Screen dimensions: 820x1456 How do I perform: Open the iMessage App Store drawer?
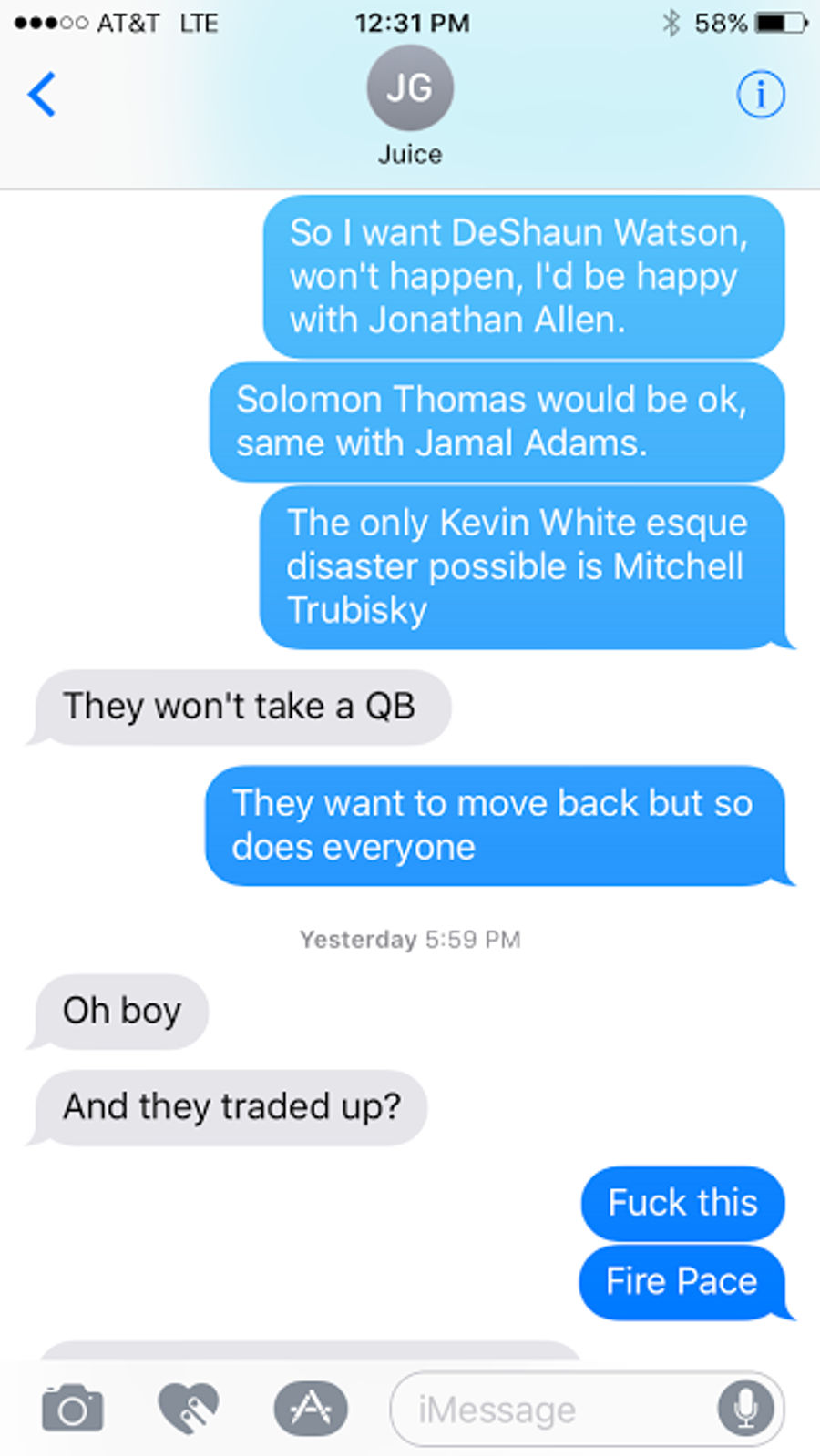[311, 1409]
